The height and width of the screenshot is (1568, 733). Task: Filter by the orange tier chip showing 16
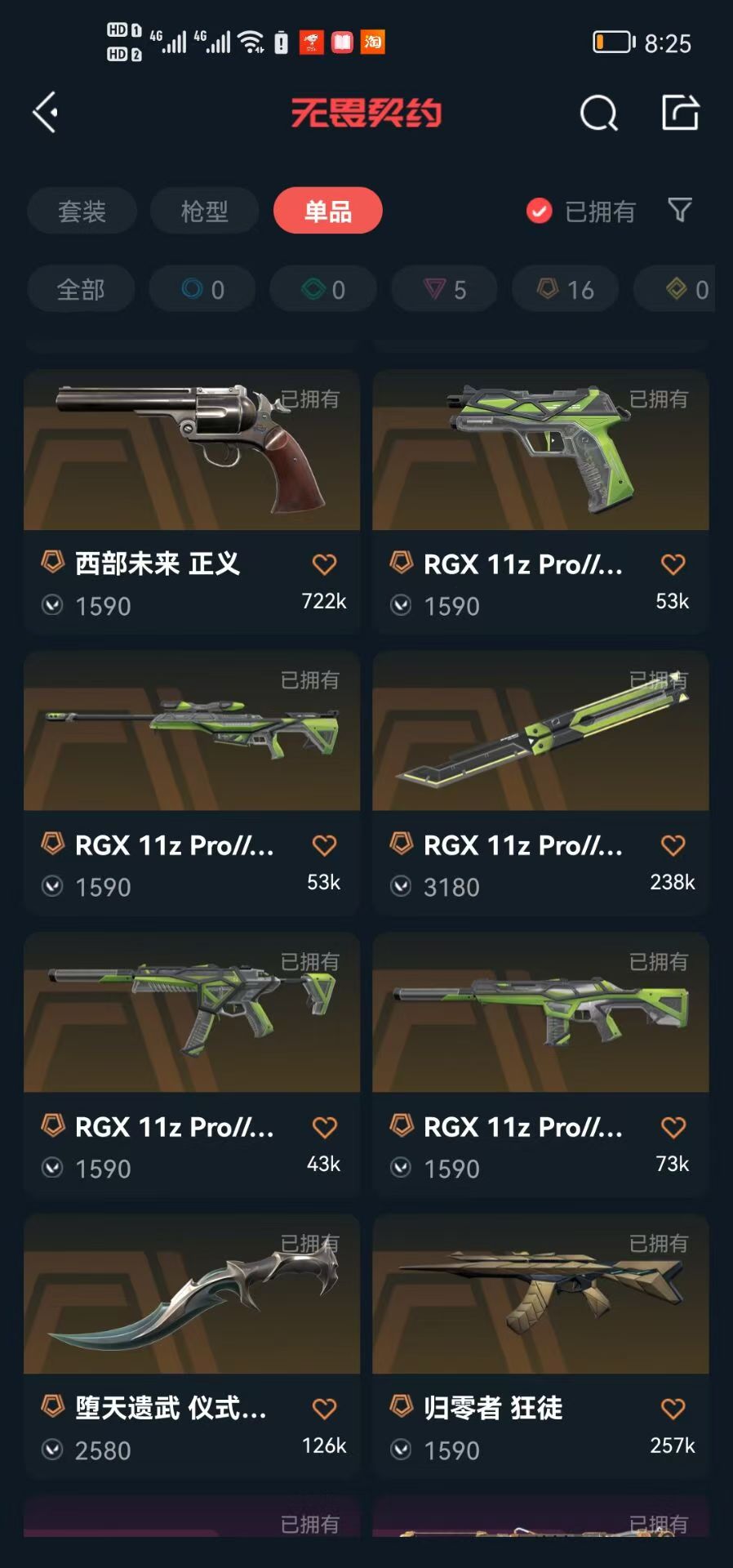click(565, 289)
